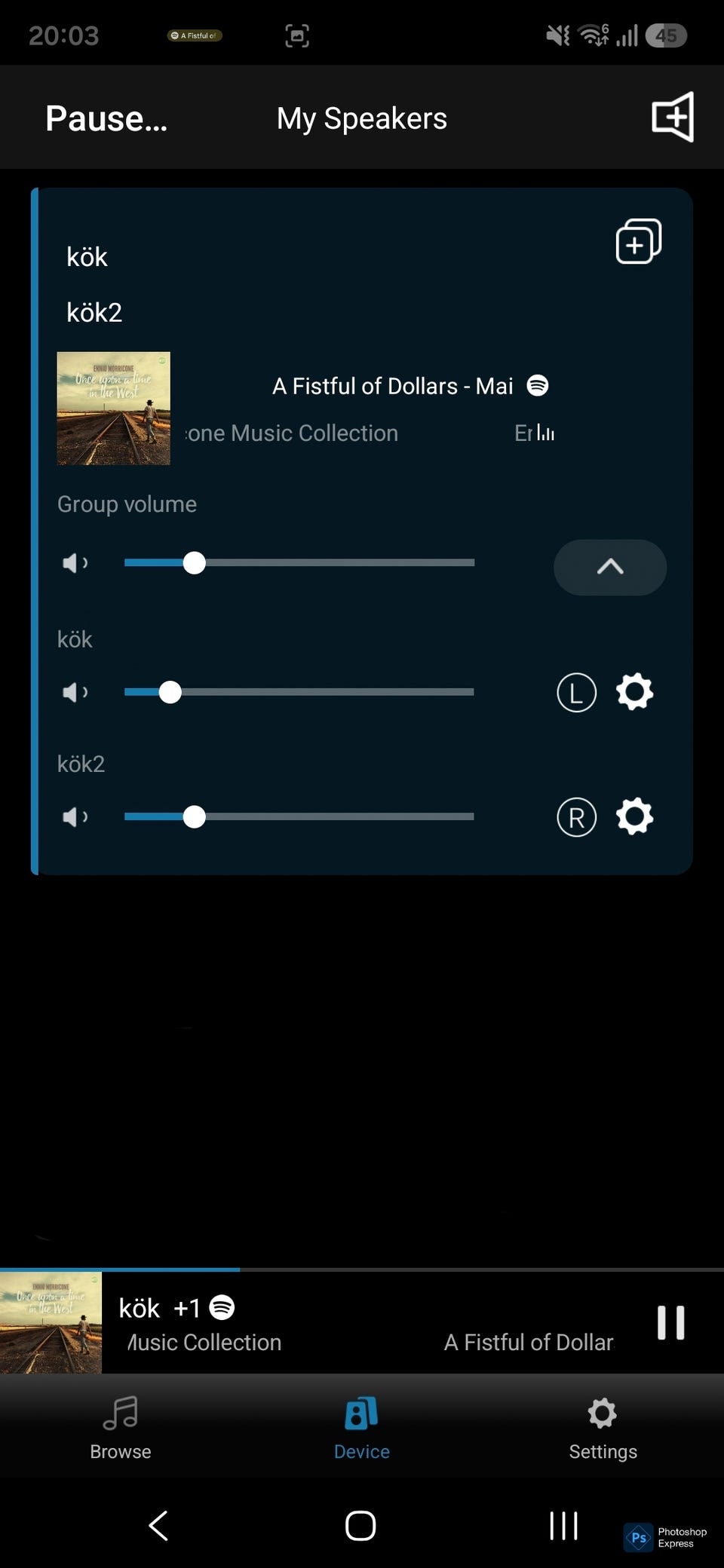
Task: Change the right channel setting for kök2
Action: (577, 817)
